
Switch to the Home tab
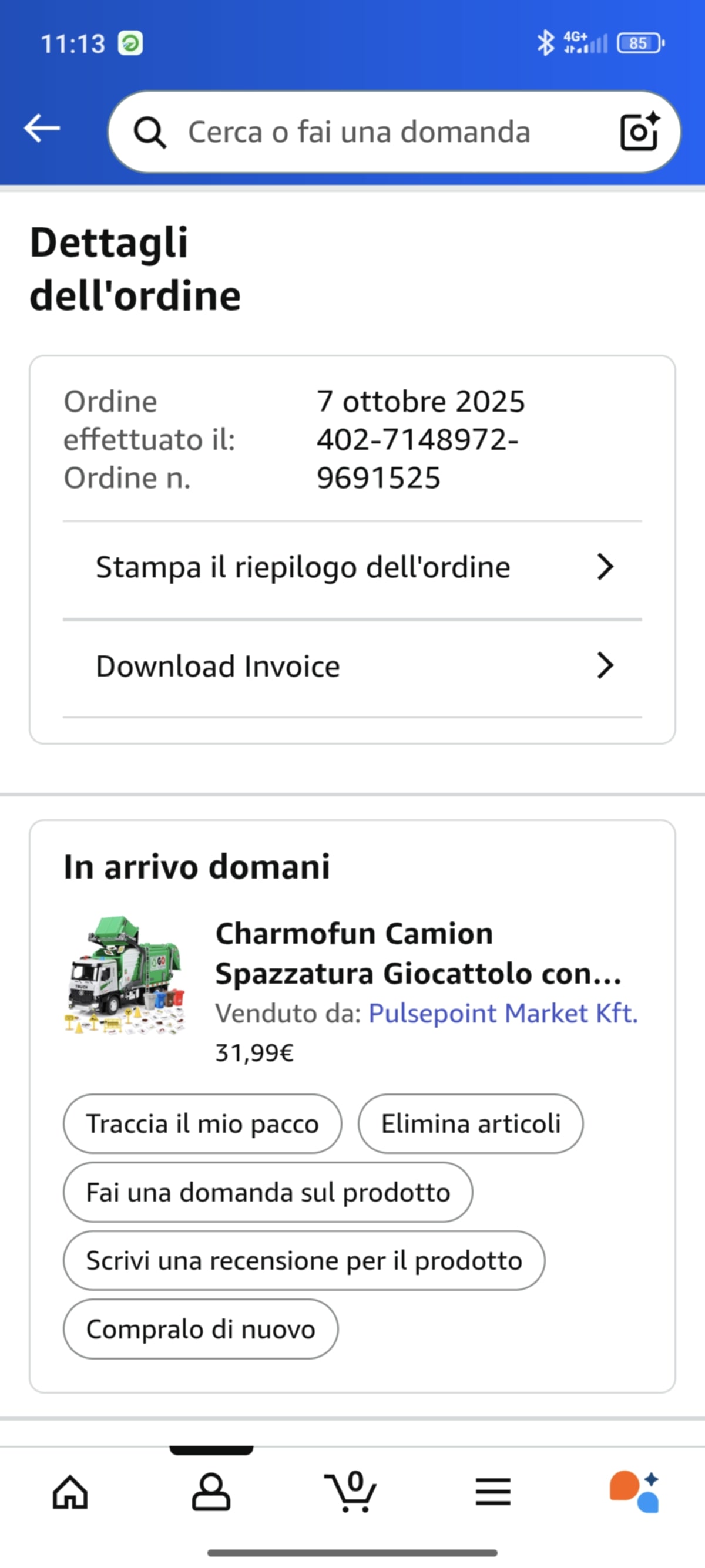[x=70, y=1492]
